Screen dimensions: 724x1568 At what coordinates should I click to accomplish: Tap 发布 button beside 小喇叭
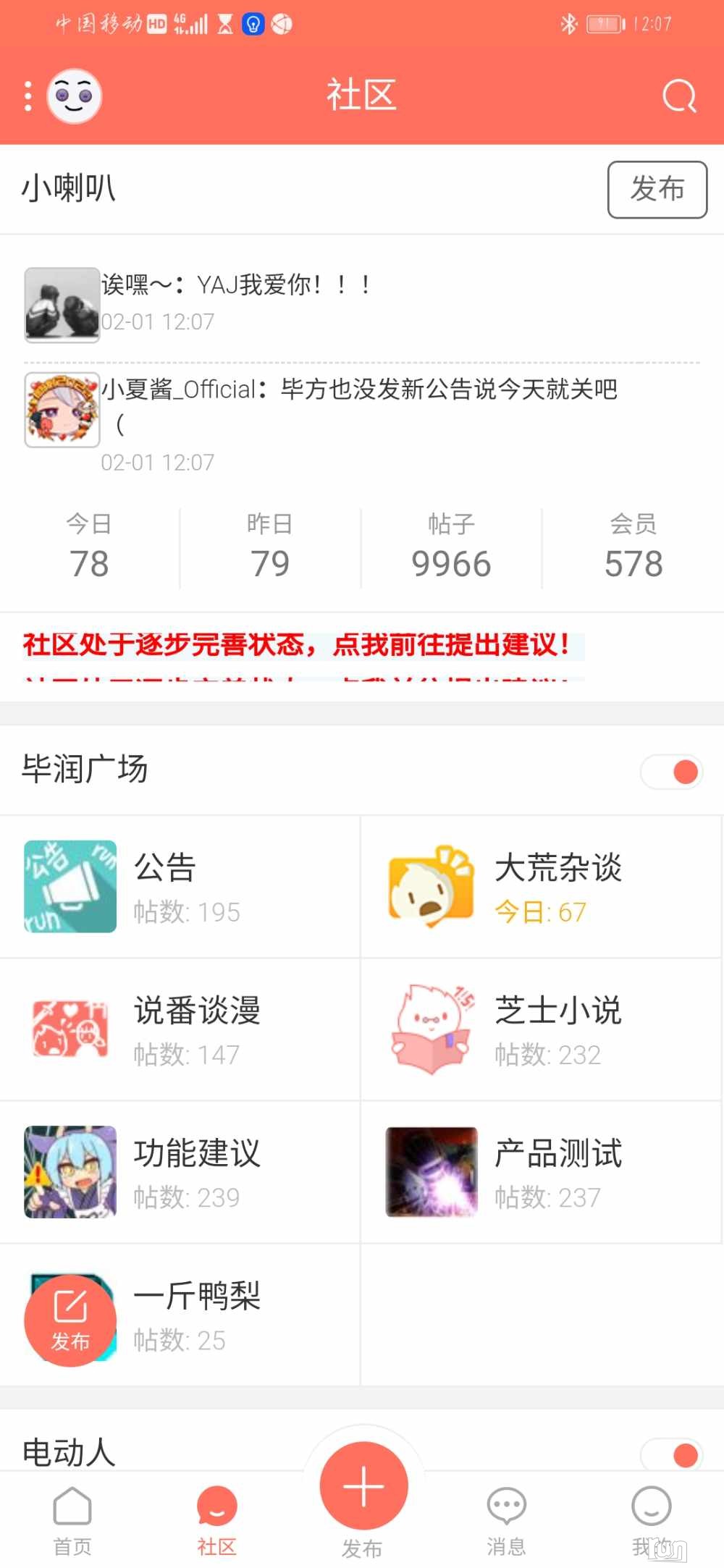[x=657, y=190]
